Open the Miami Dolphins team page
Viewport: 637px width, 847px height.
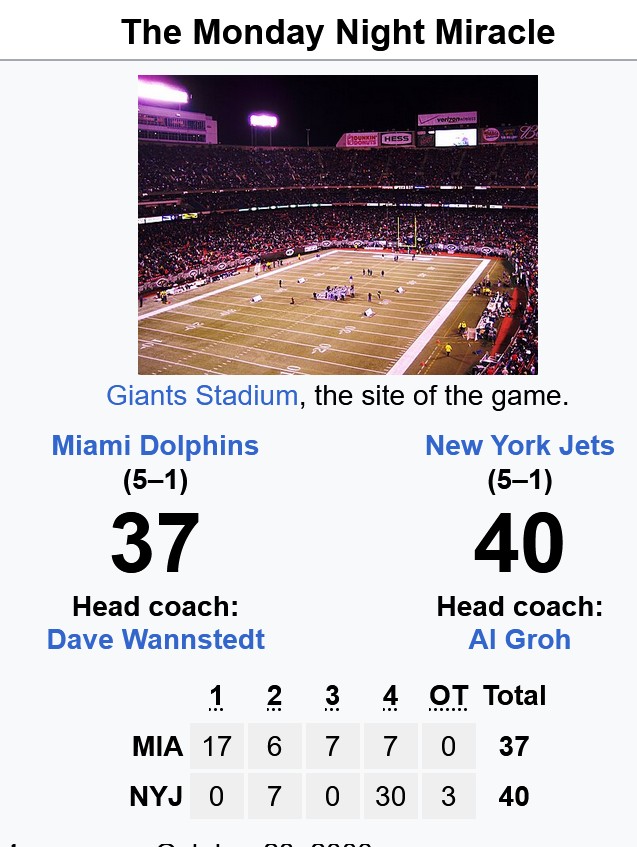click(155, 445)
